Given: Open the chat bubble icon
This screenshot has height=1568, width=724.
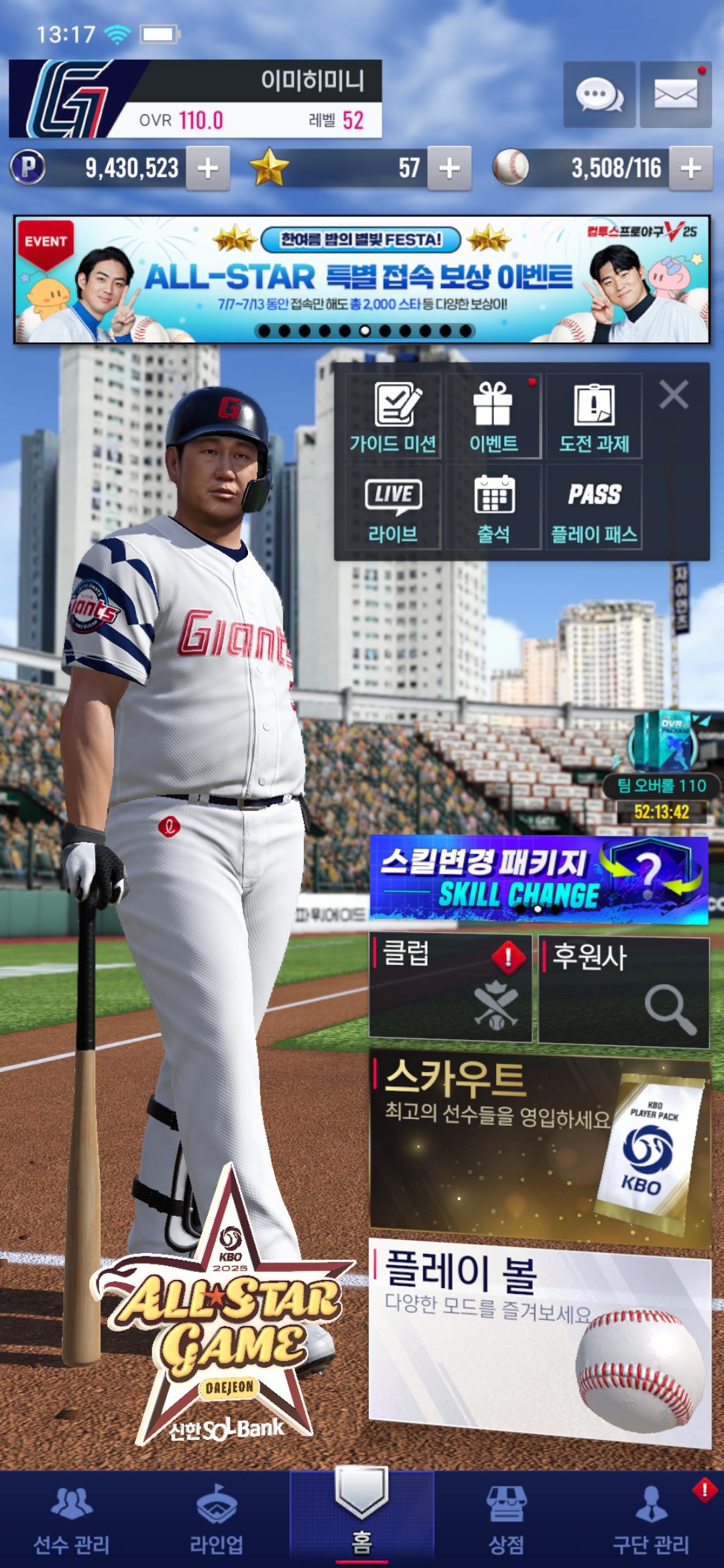Looking at the screenshot, I should click(x=599, y=94).
